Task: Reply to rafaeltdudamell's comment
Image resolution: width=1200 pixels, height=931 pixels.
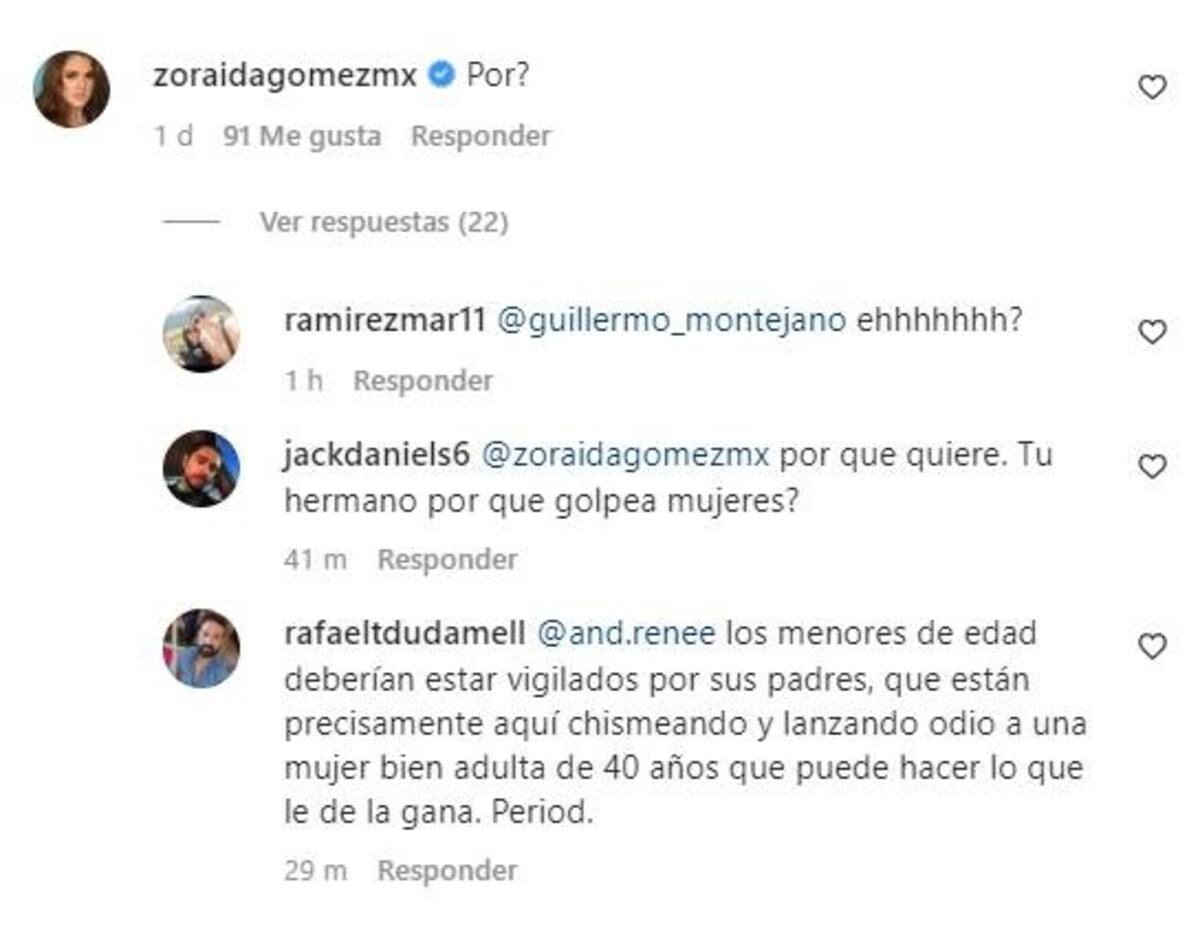Action: 446,871
